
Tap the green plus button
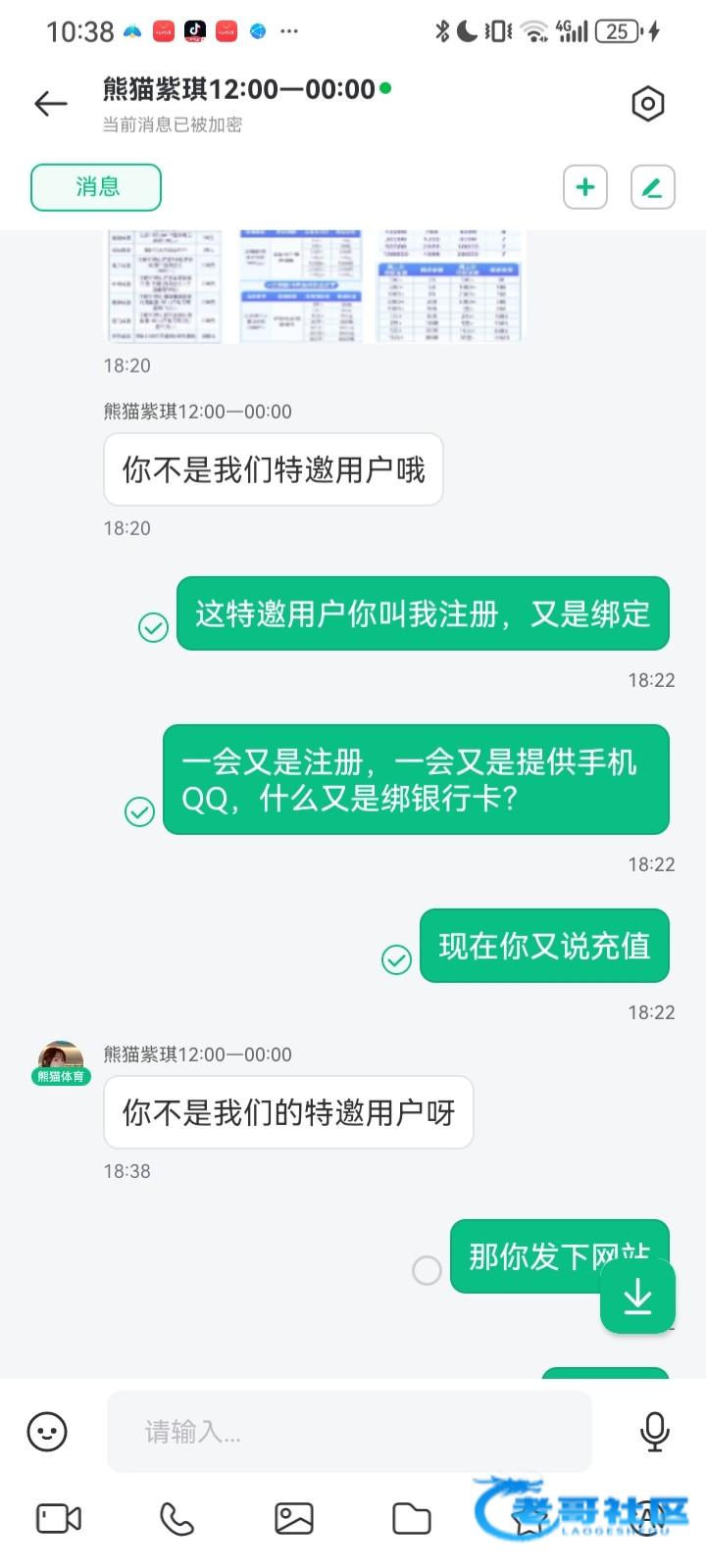[x=585, y=187]
